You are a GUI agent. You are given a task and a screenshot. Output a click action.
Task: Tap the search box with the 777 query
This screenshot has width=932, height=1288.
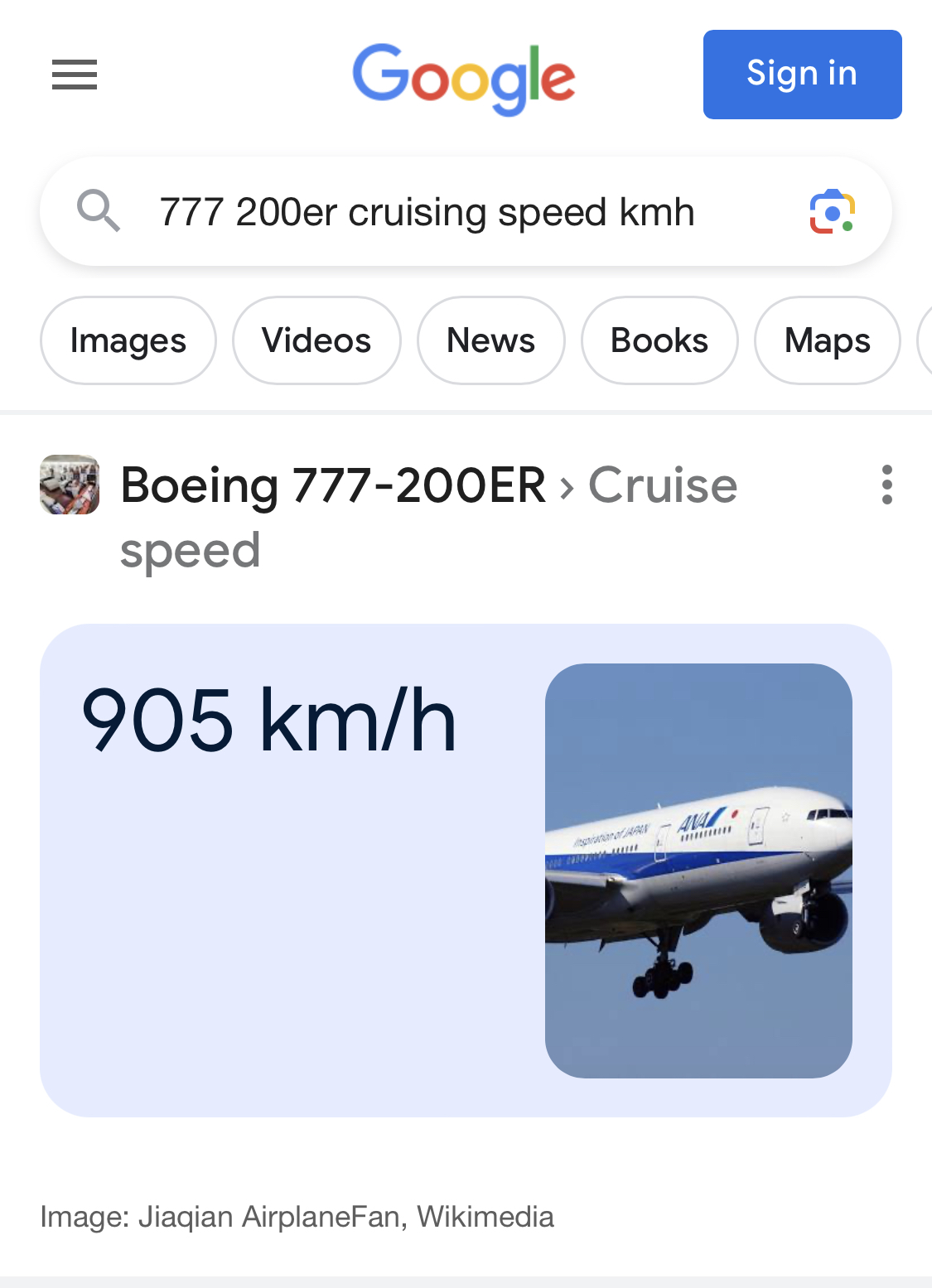[x=427, y=212]
